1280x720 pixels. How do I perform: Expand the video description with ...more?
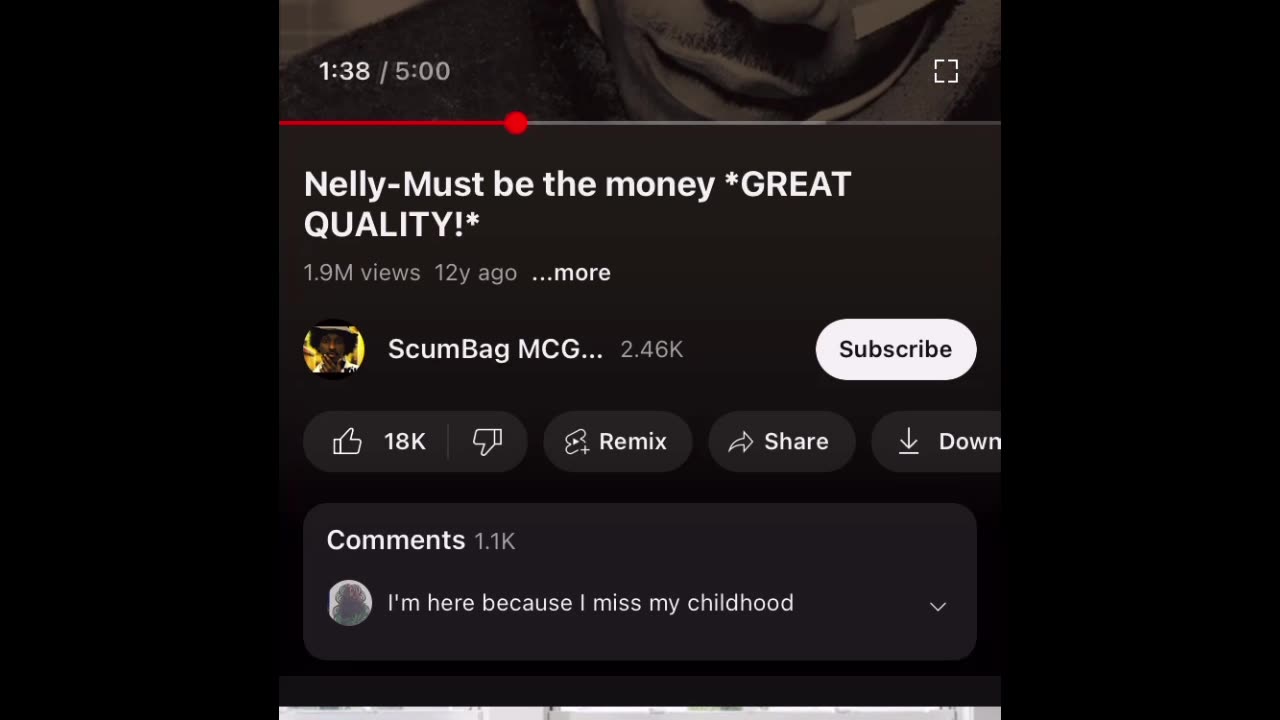571,273
